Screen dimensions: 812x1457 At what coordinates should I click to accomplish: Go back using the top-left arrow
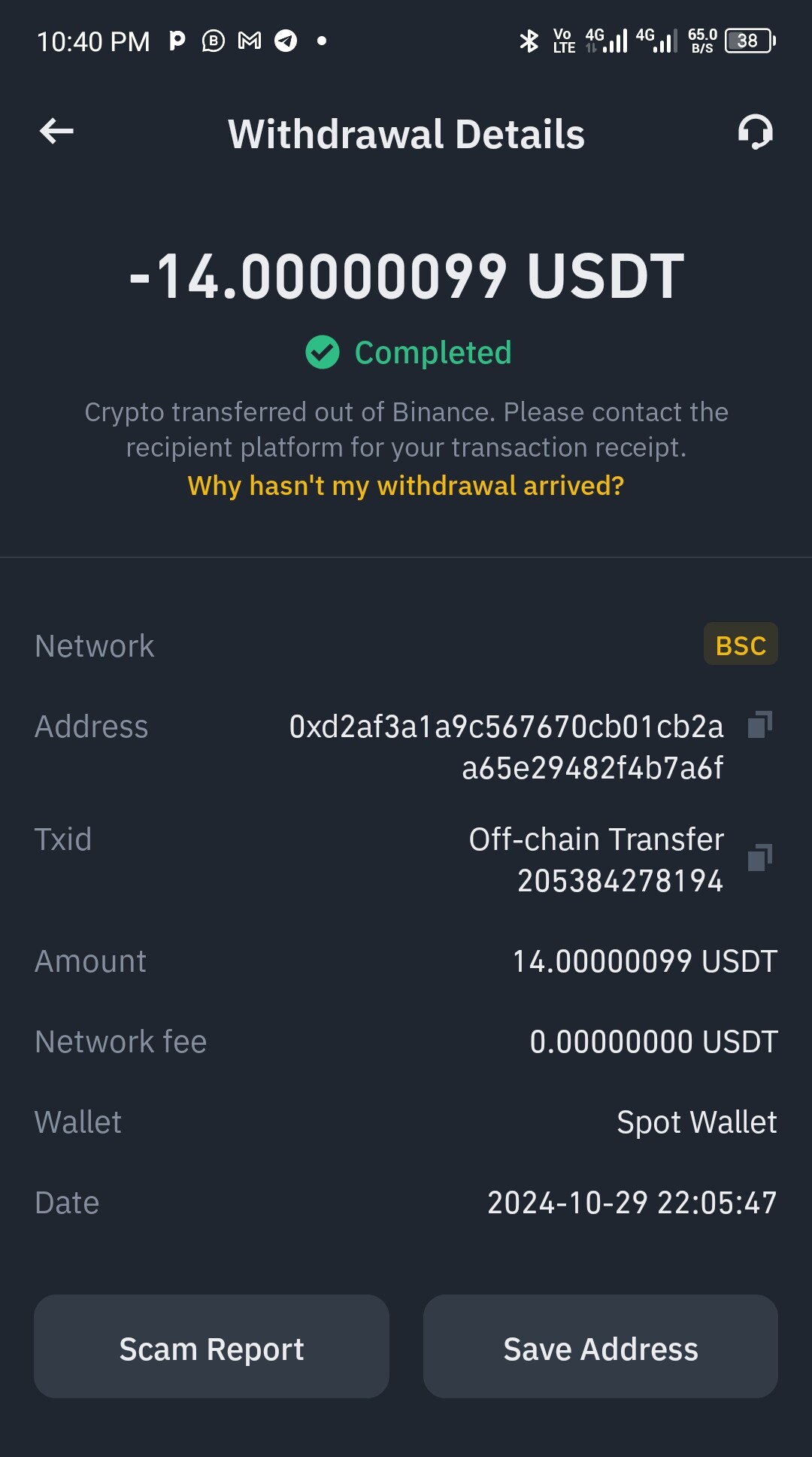click(56, 132)
